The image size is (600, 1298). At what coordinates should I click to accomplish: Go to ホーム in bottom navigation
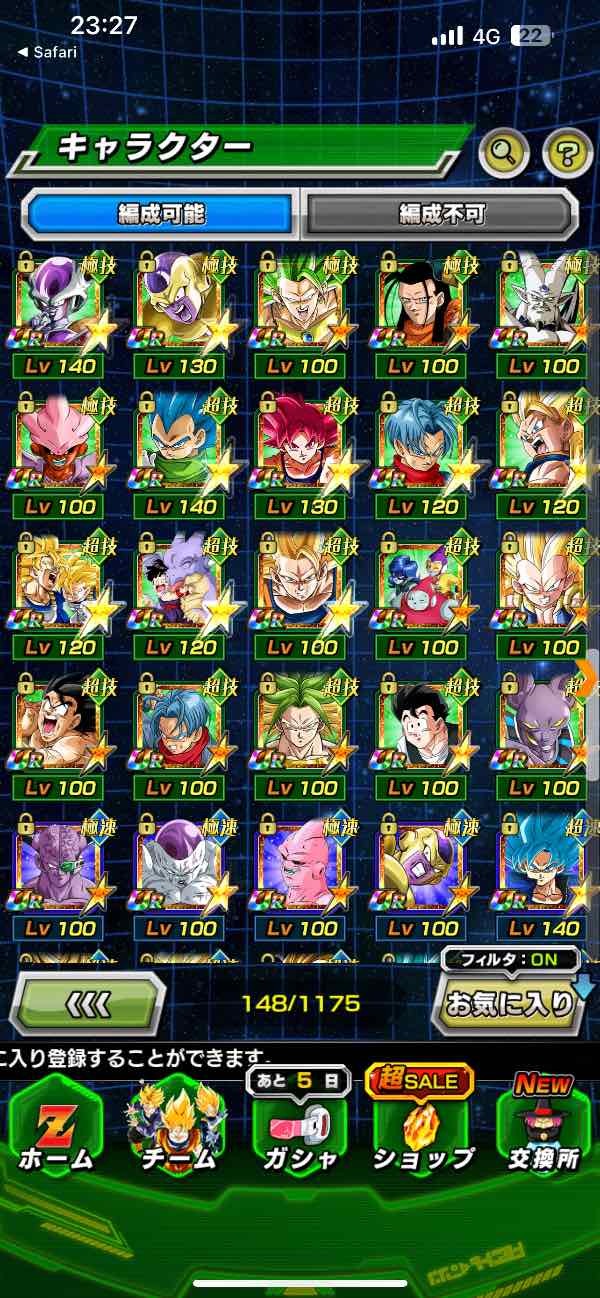click(x=55, y=1127)
